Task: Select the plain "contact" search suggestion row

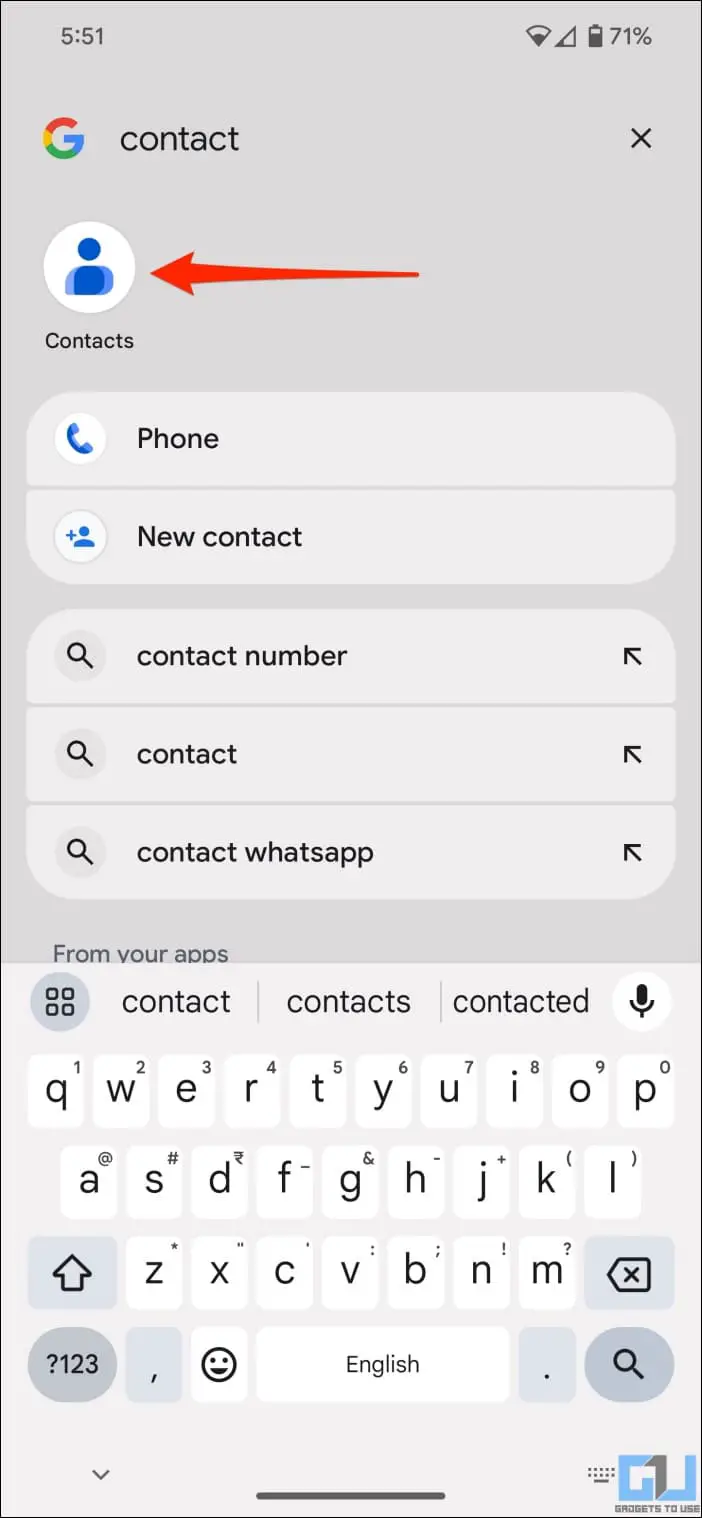Action: click(x=351, y=754)
